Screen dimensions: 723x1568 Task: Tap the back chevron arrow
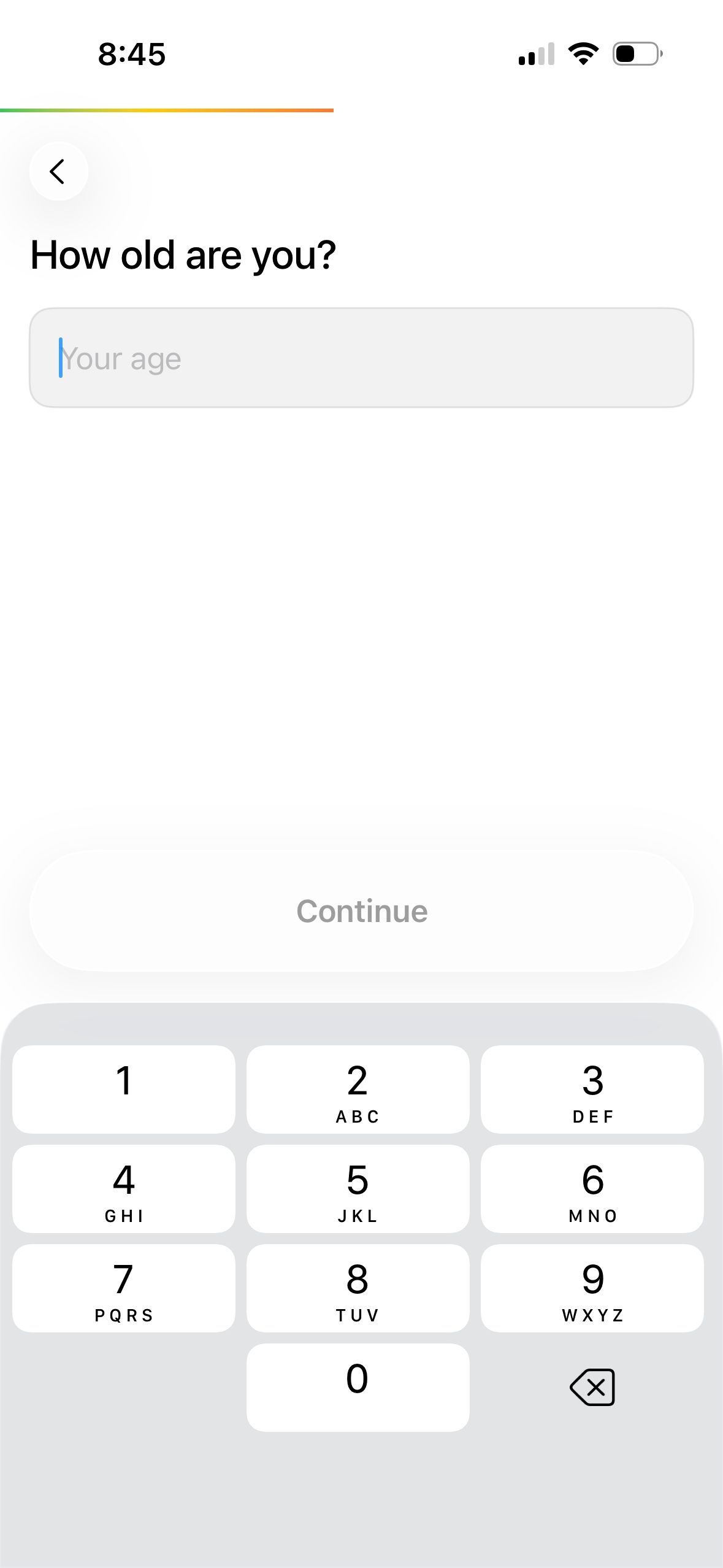pyautogui.click(x=58, y=172)
